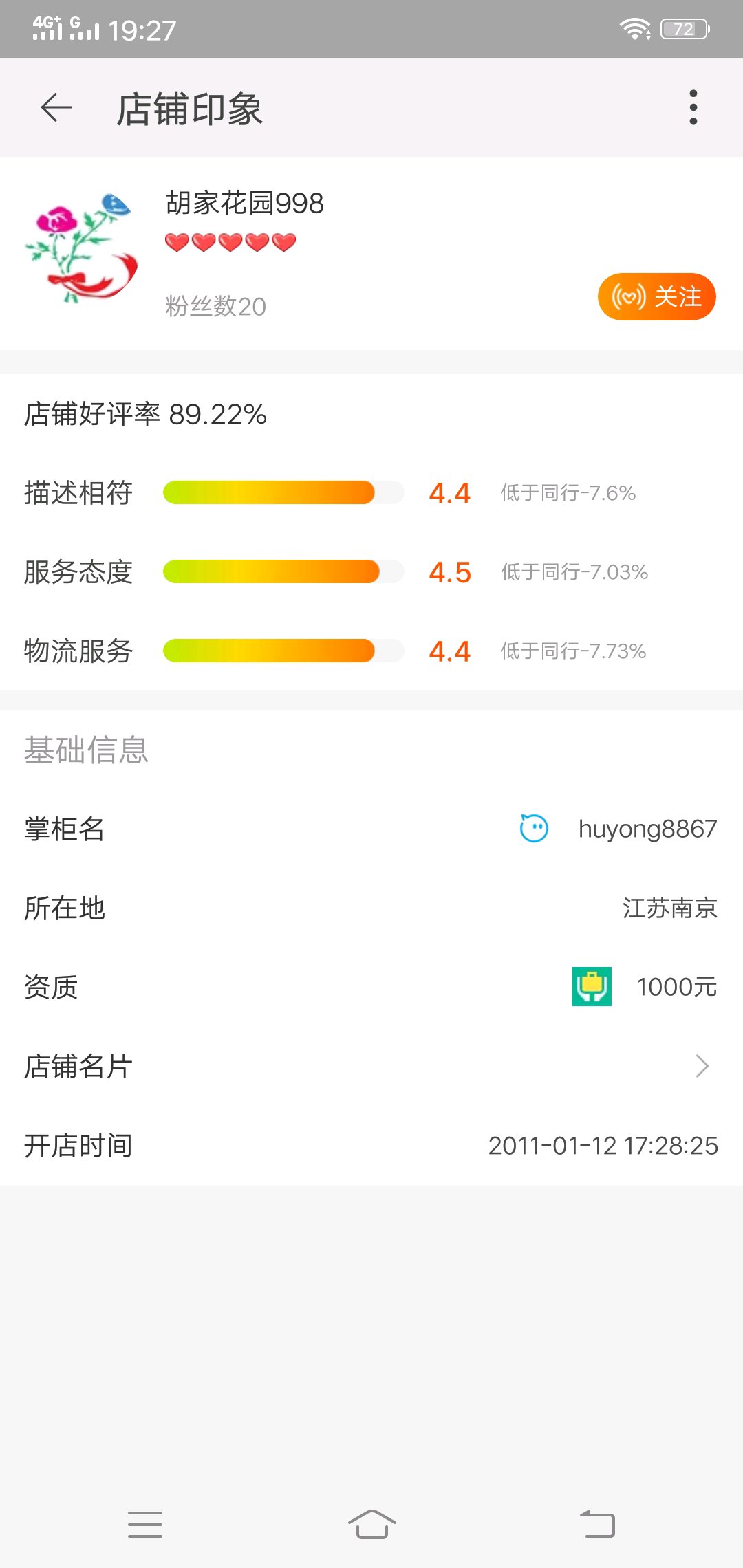Open recent apps from the navigation bar
Viewport: 743px width, 1568px height.
tap(145, 1524)
